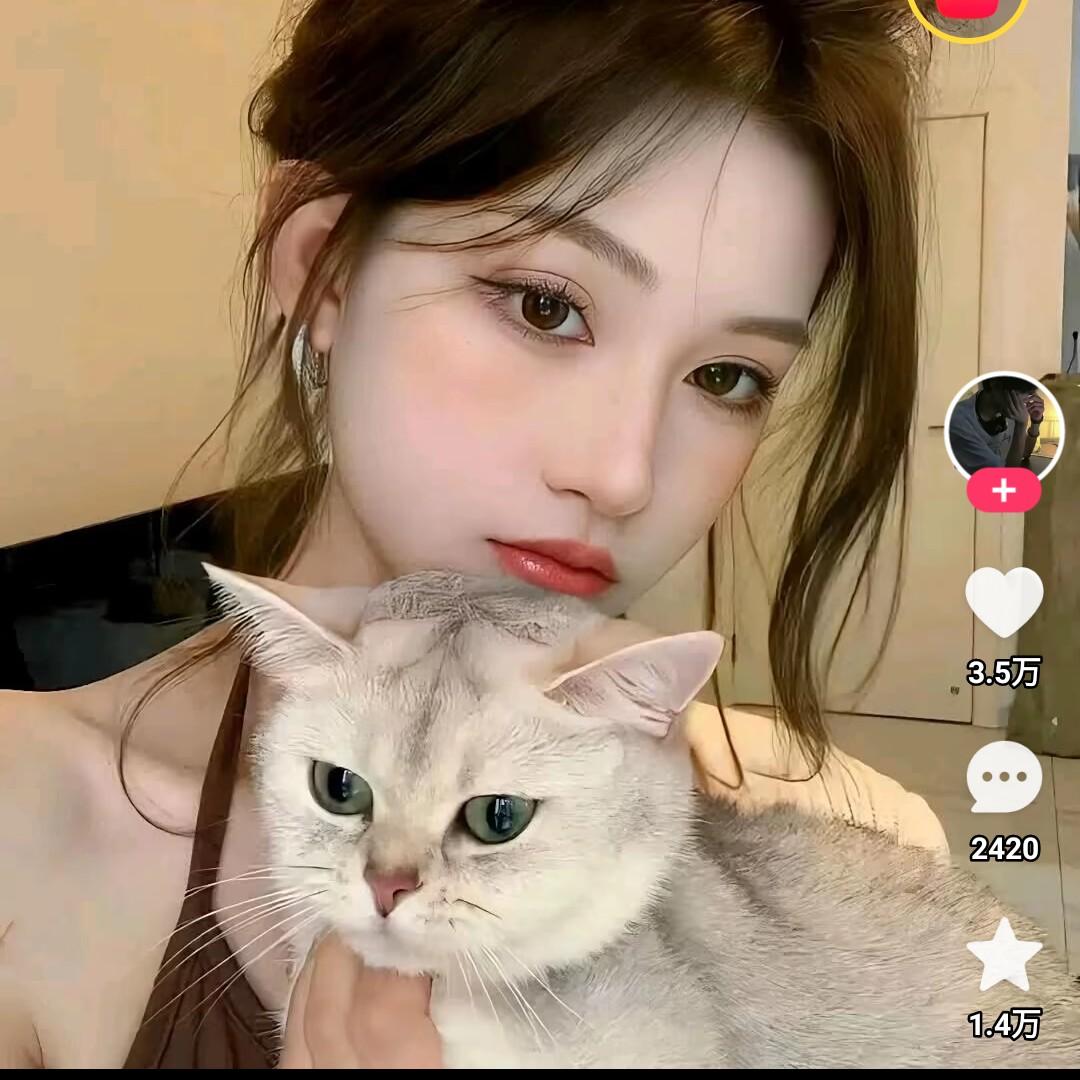The height and width of the screenshot is (1080, 1080).
Task: Follow the creator with the plus button
Action: pos(1003,491)
